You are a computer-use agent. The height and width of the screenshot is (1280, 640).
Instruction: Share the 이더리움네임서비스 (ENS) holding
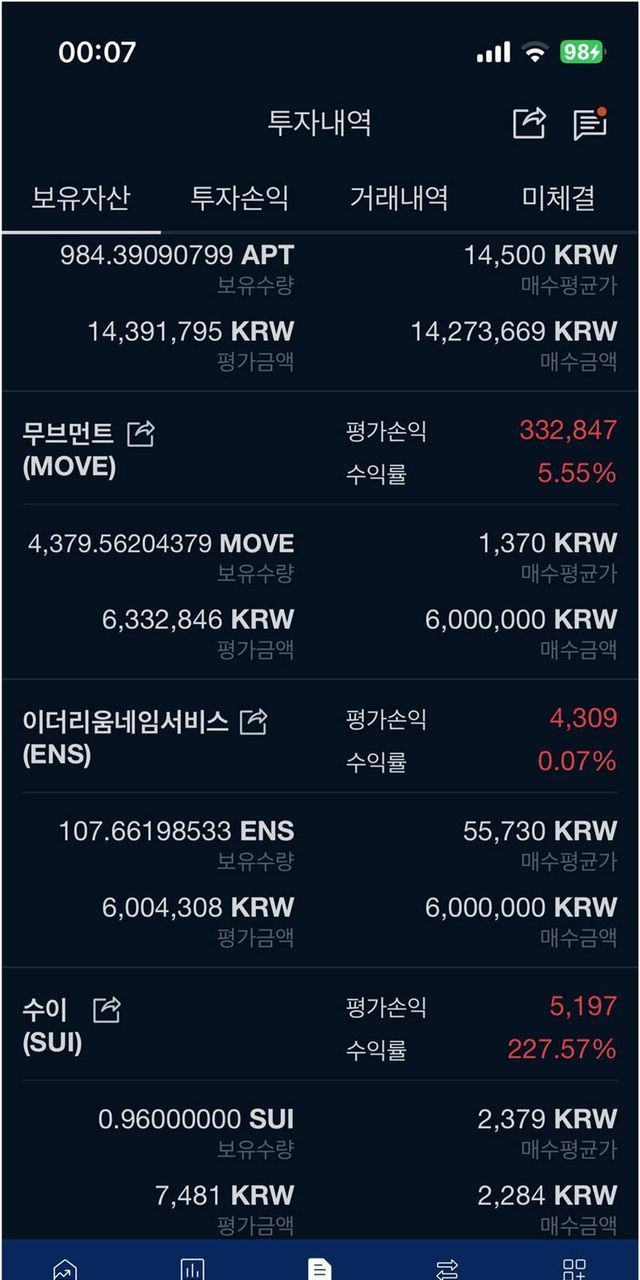click(x=254, y=721)
